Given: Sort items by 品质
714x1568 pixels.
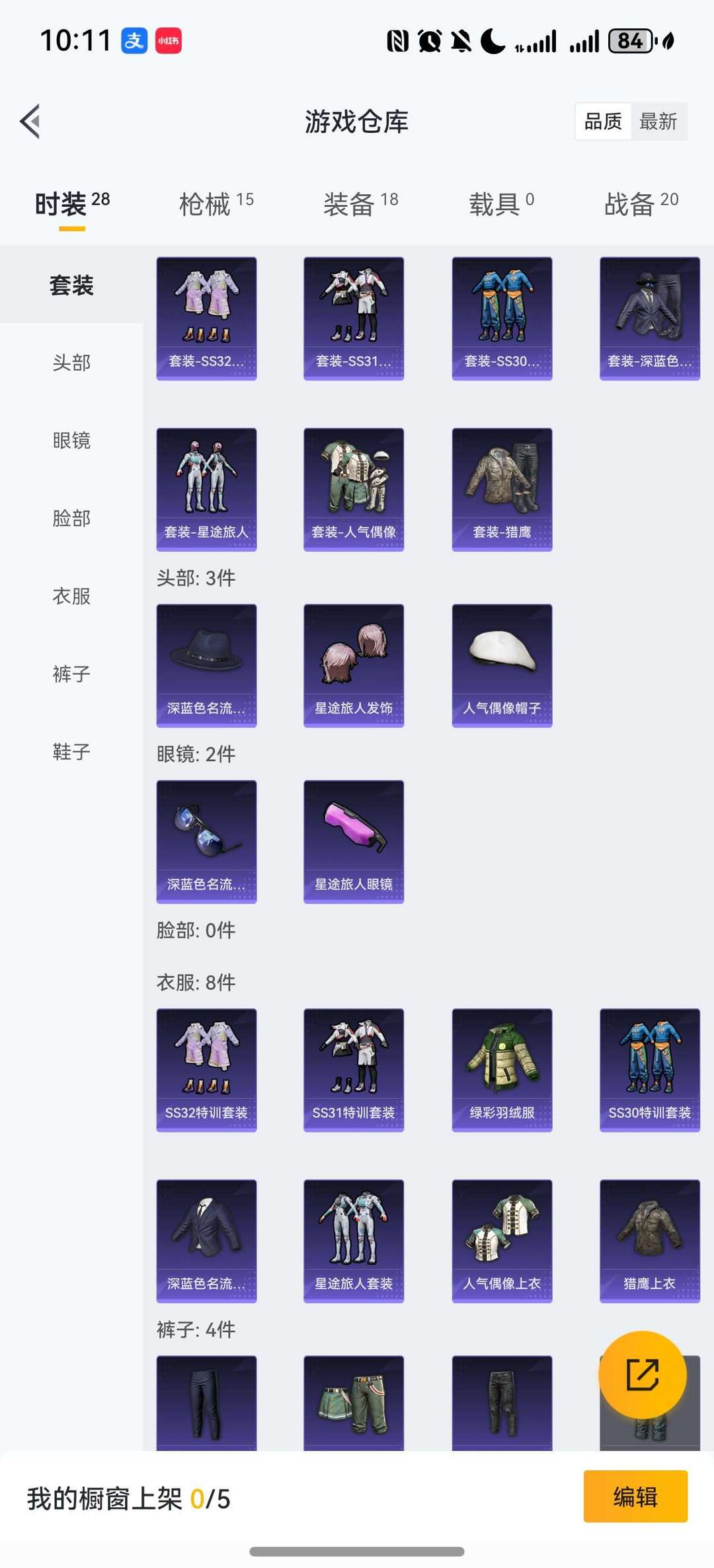Looking at the screenshot, I should [602, 122].
